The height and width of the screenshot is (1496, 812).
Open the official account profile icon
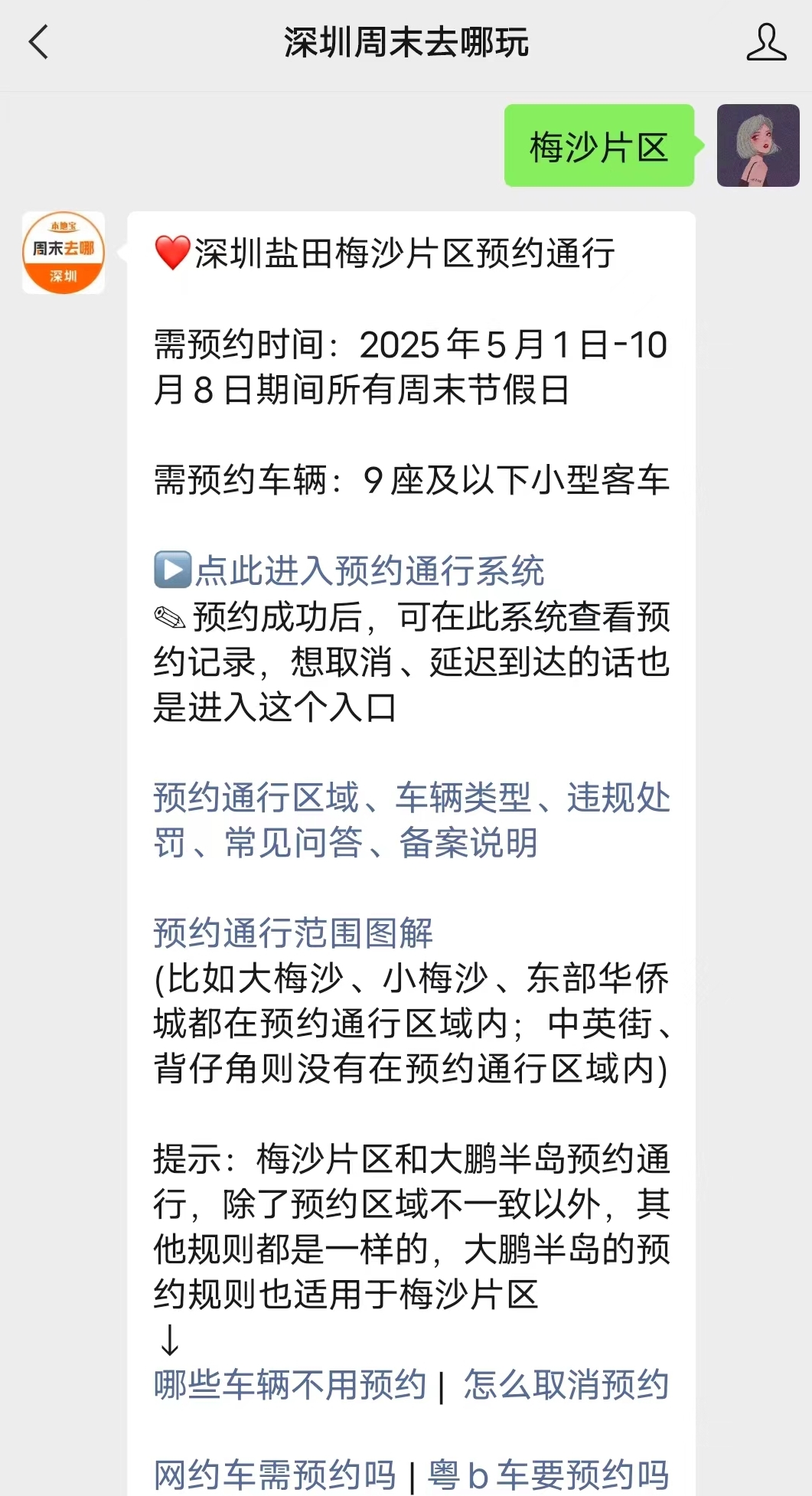tap(765, 42)
